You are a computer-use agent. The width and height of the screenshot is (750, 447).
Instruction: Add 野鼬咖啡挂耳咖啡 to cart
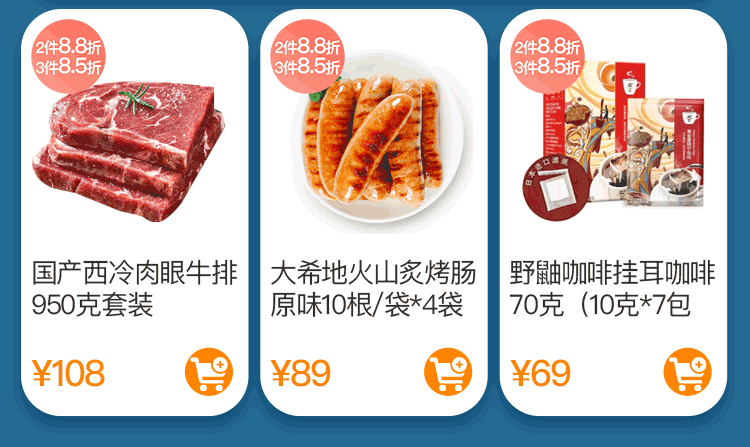(688, 371)
